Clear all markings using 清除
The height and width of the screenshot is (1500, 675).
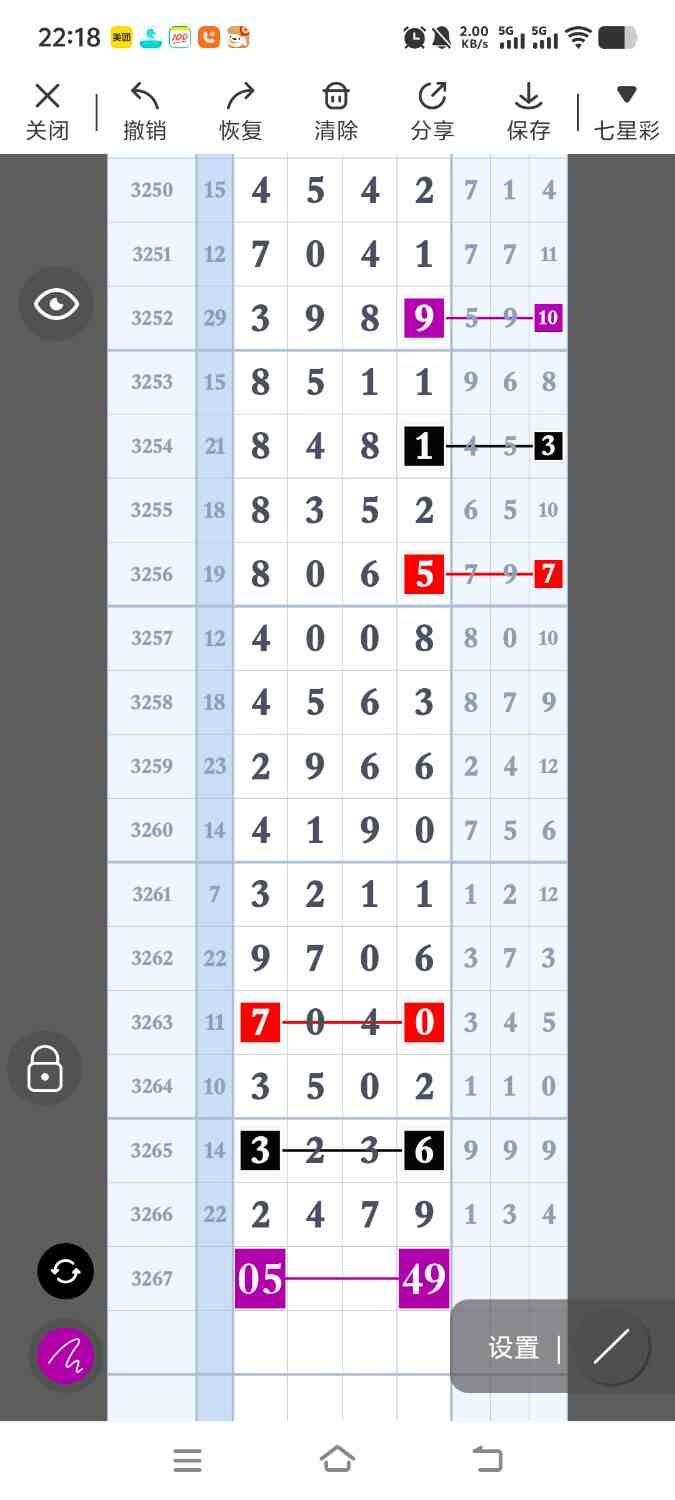coord(336,111)
